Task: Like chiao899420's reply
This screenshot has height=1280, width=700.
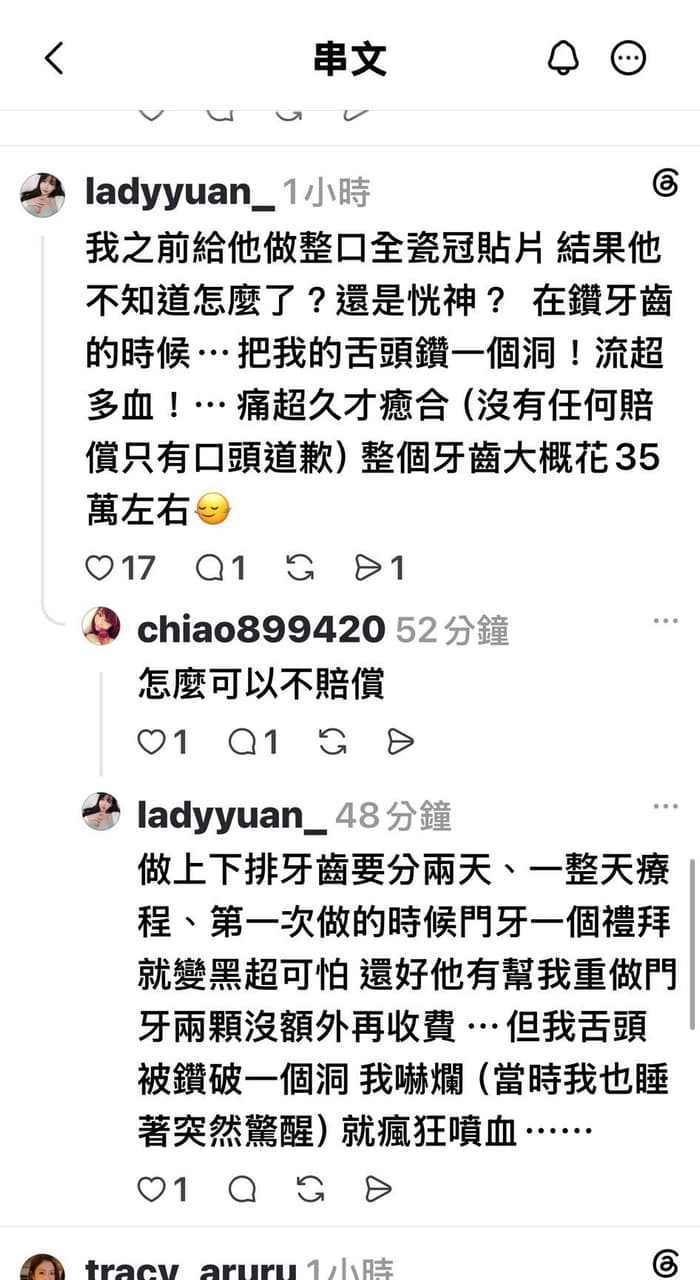Action: click(151, 741)
